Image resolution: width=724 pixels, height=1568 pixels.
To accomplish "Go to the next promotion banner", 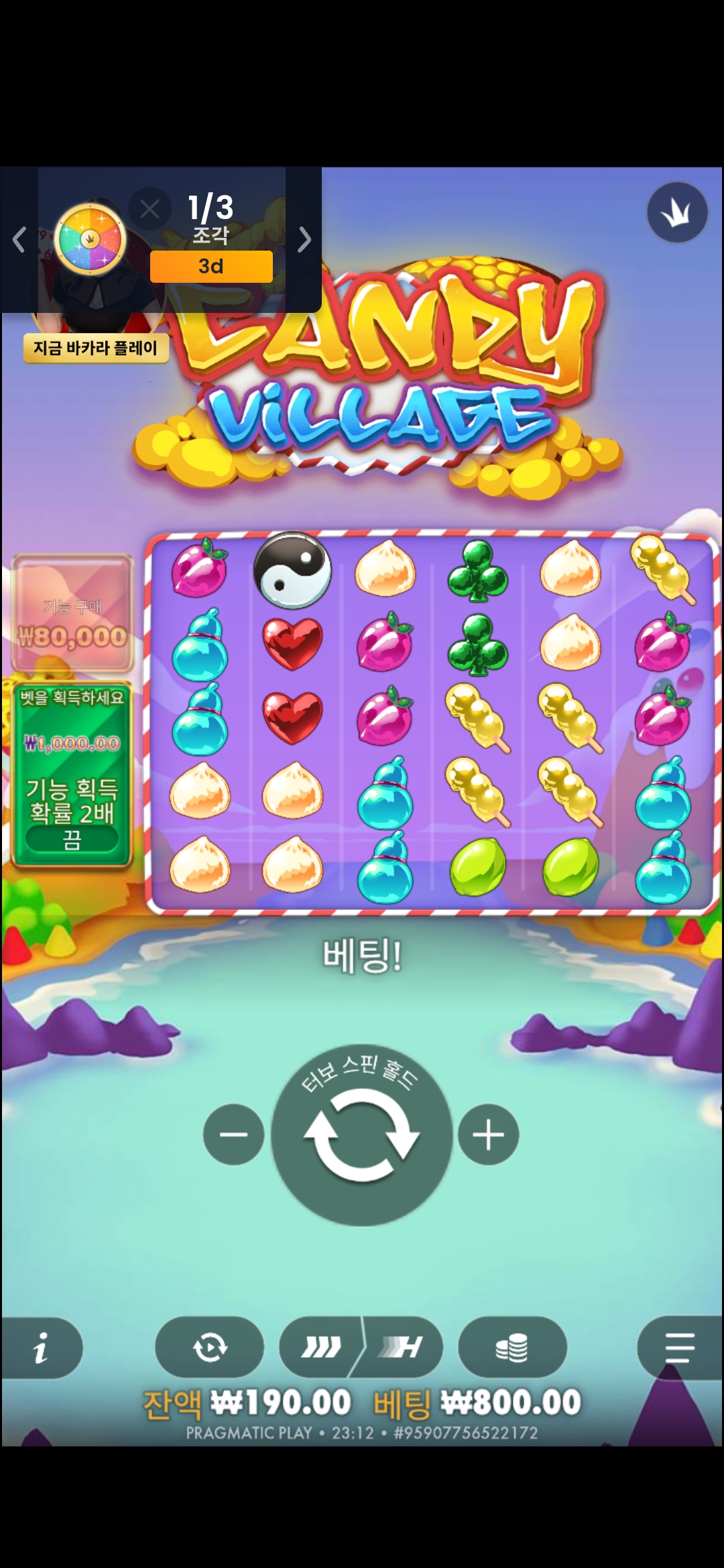I will 304,239.
